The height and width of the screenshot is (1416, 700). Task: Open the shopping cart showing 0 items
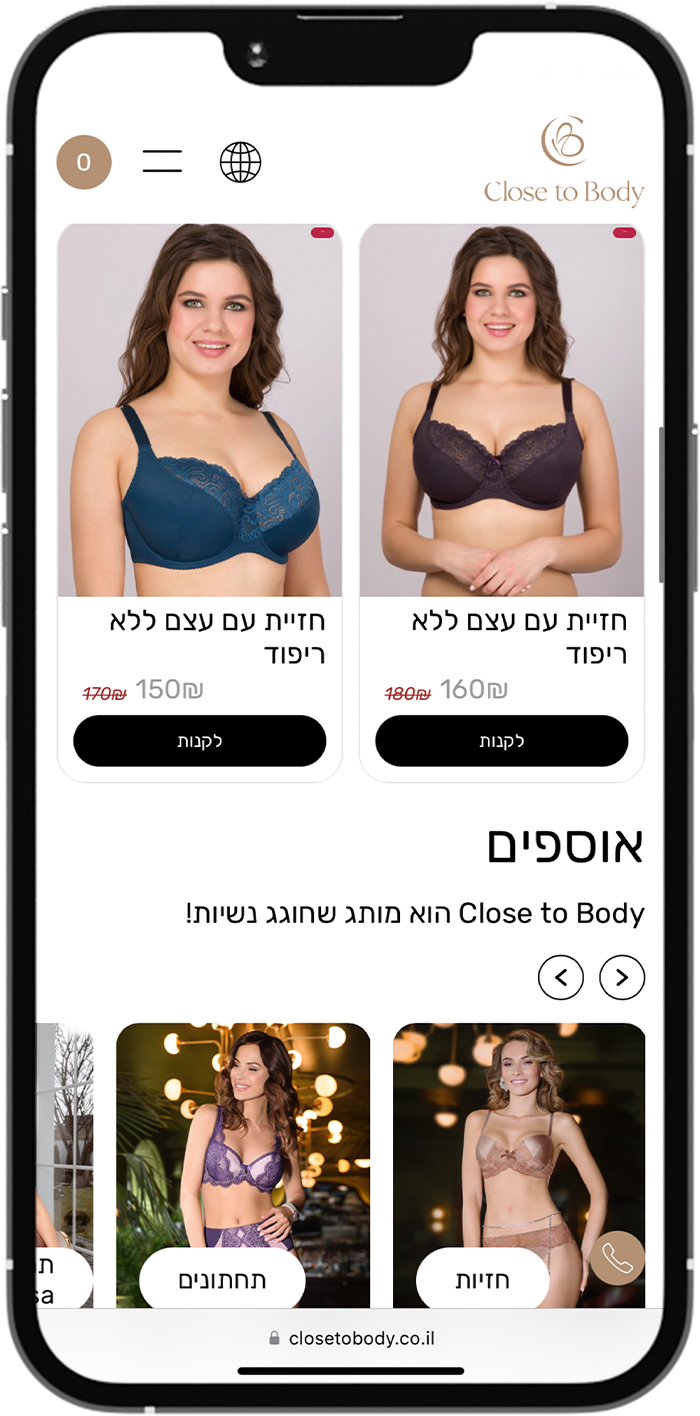tap(84, 162)
